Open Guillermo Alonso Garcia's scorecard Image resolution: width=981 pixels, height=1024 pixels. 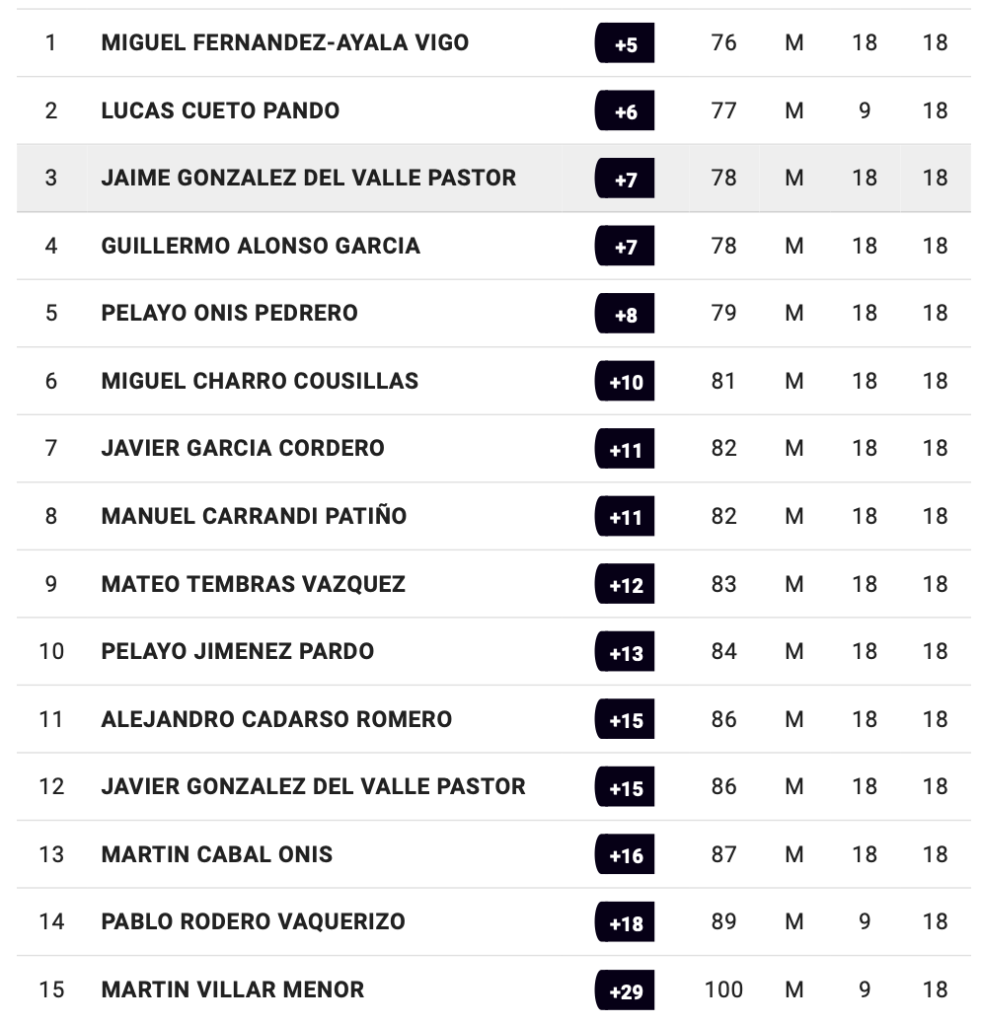click(260, 246)
